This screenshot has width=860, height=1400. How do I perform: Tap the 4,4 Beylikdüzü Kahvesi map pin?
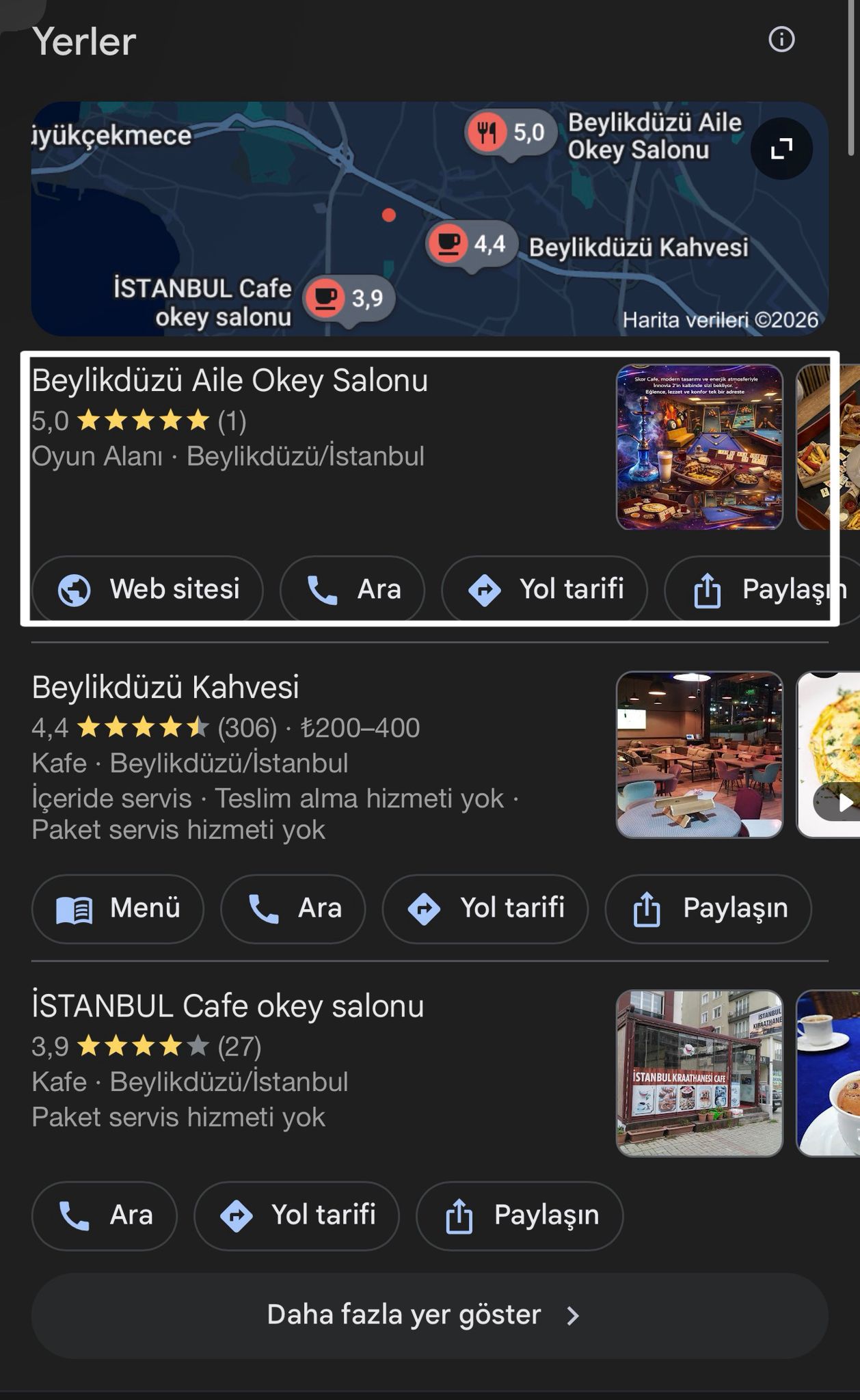click(471, 245)
